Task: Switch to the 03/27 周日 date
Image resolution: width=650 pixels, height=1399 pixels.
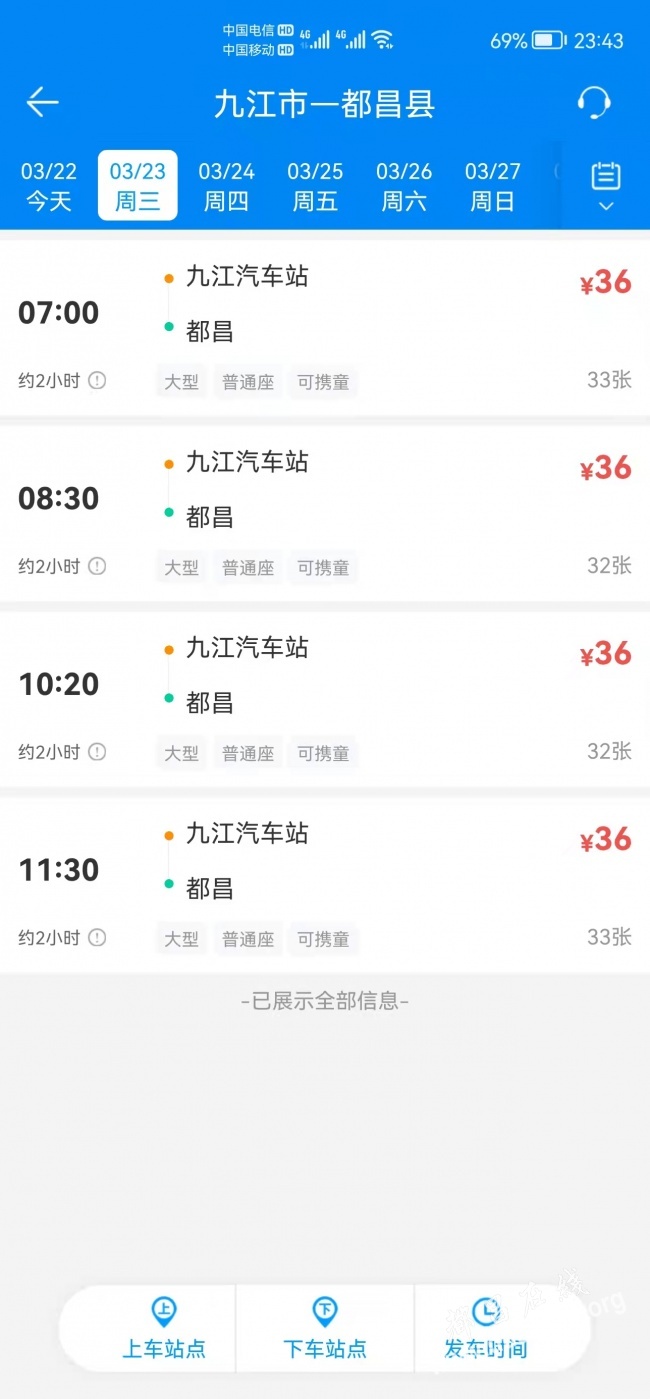Action: click(493, 186)
